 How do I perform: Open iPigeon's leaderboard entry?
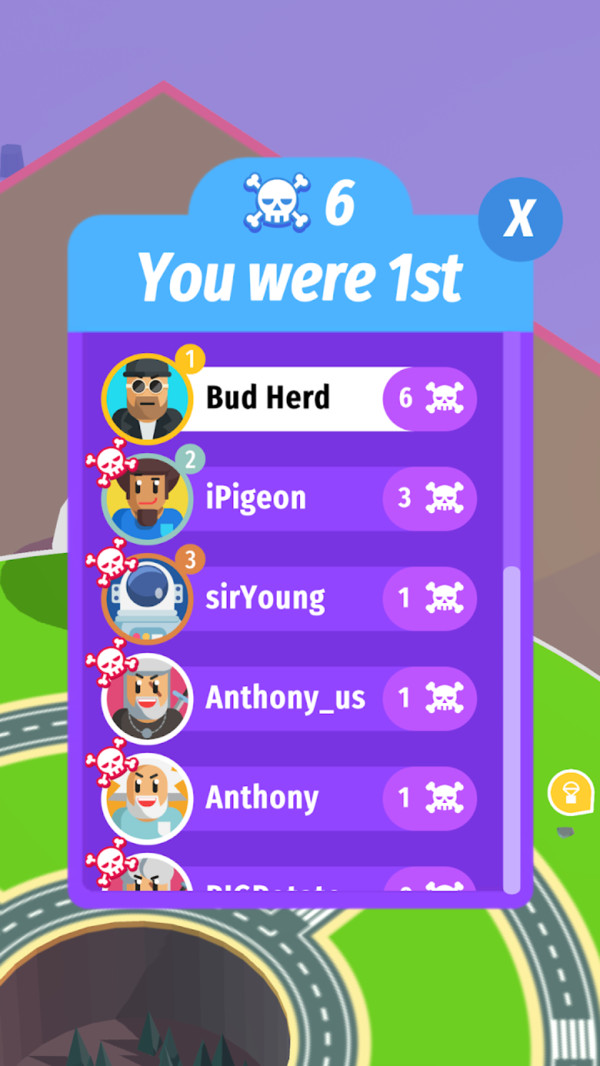click(x=290, y=498)
